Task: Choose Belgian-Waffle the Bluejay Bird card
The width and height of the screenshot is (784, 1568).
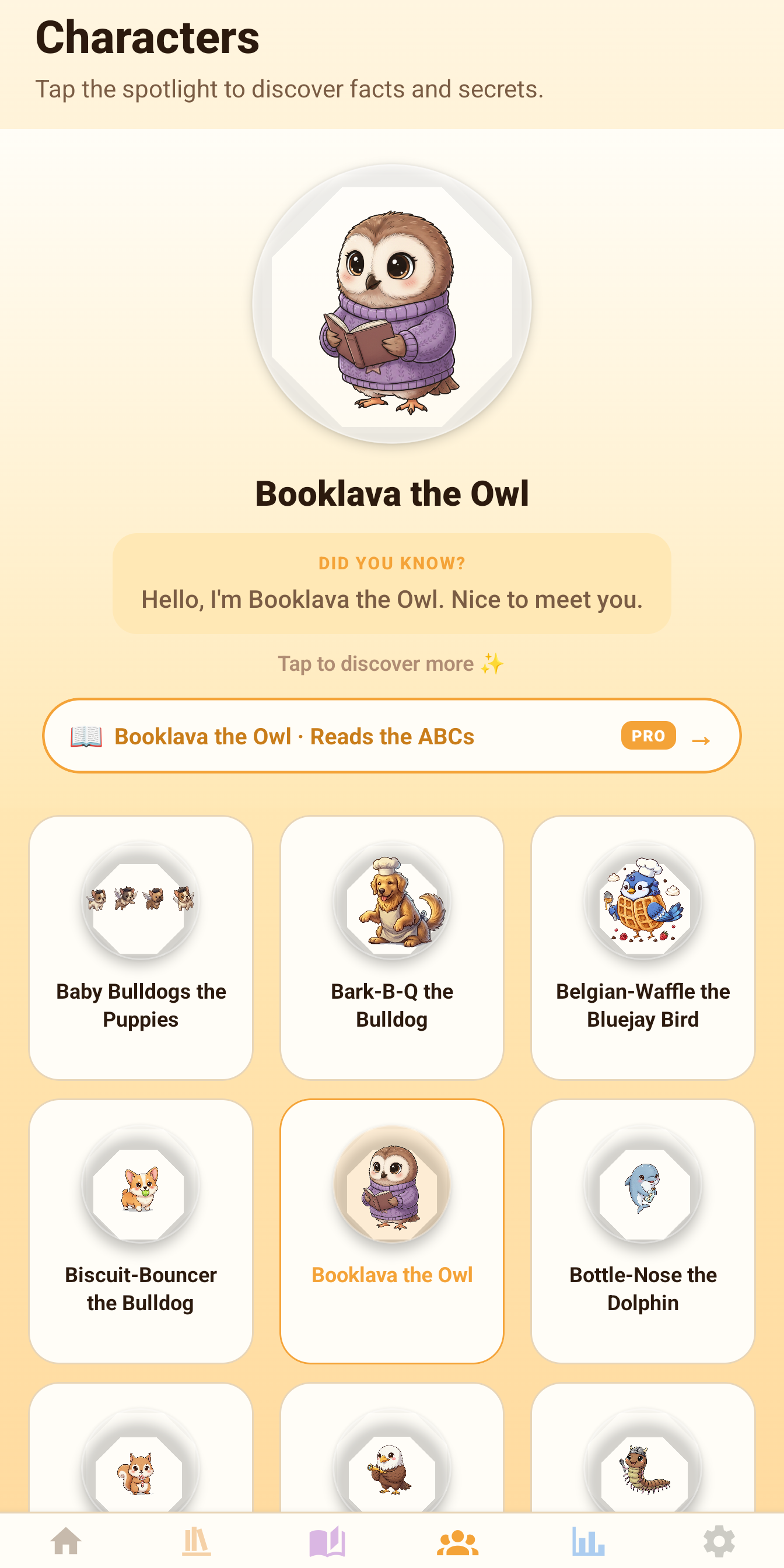Action: [x=643, y=947]
